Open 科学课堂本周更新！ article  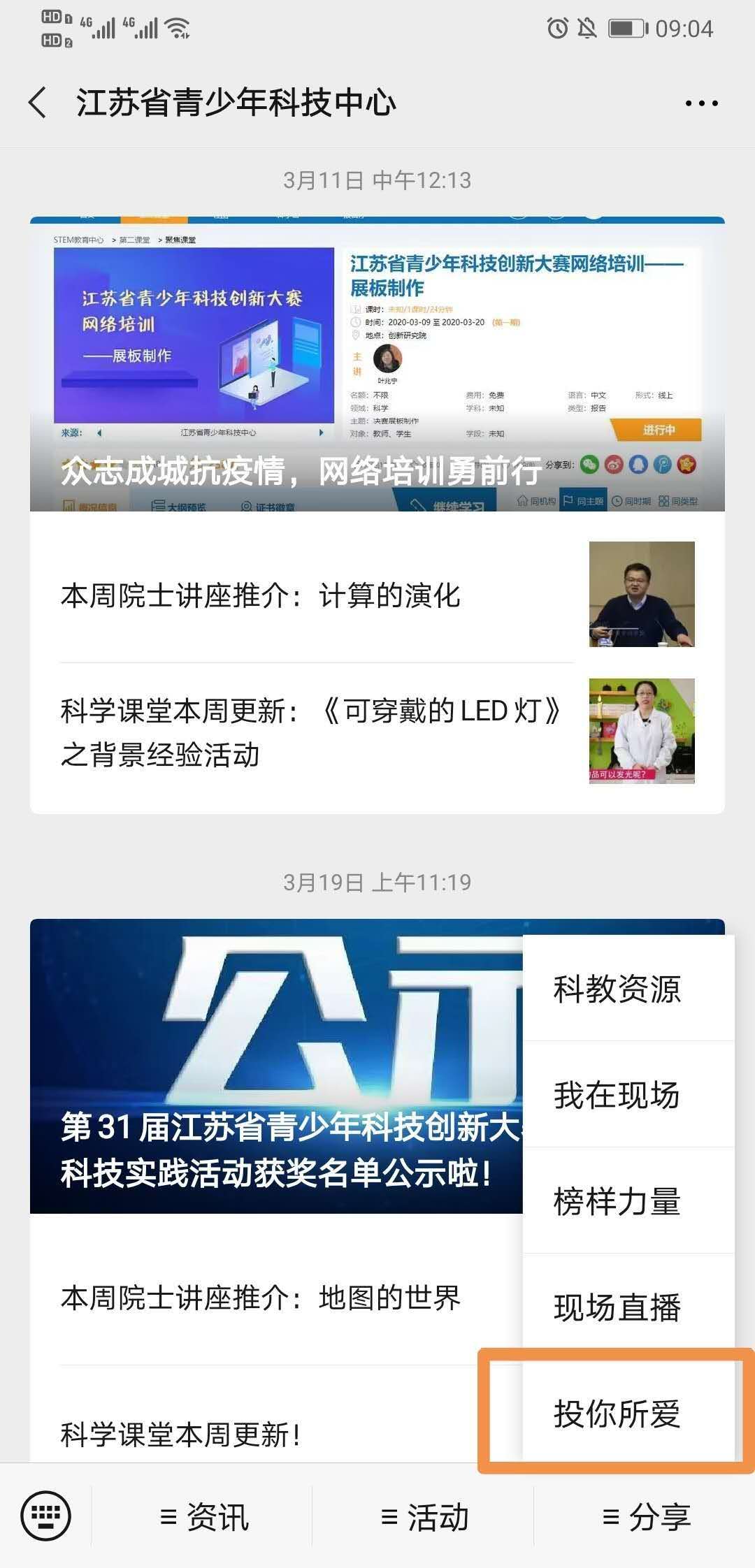[x=182, y=1434]
